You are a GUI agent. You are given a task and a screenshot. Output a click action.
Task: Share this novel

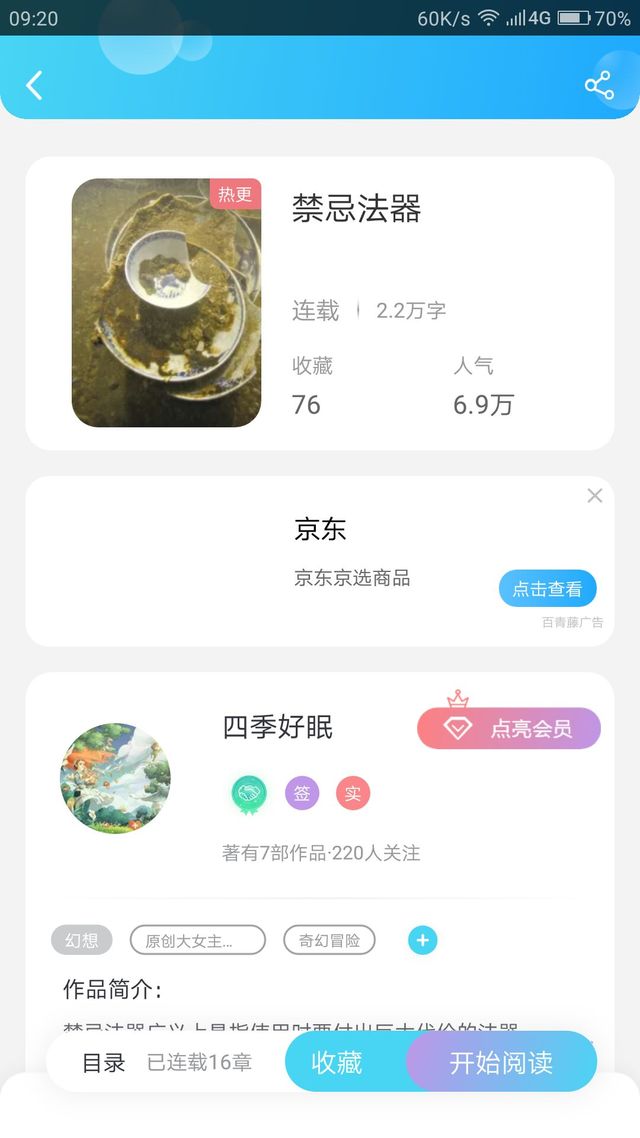[599, 85]
